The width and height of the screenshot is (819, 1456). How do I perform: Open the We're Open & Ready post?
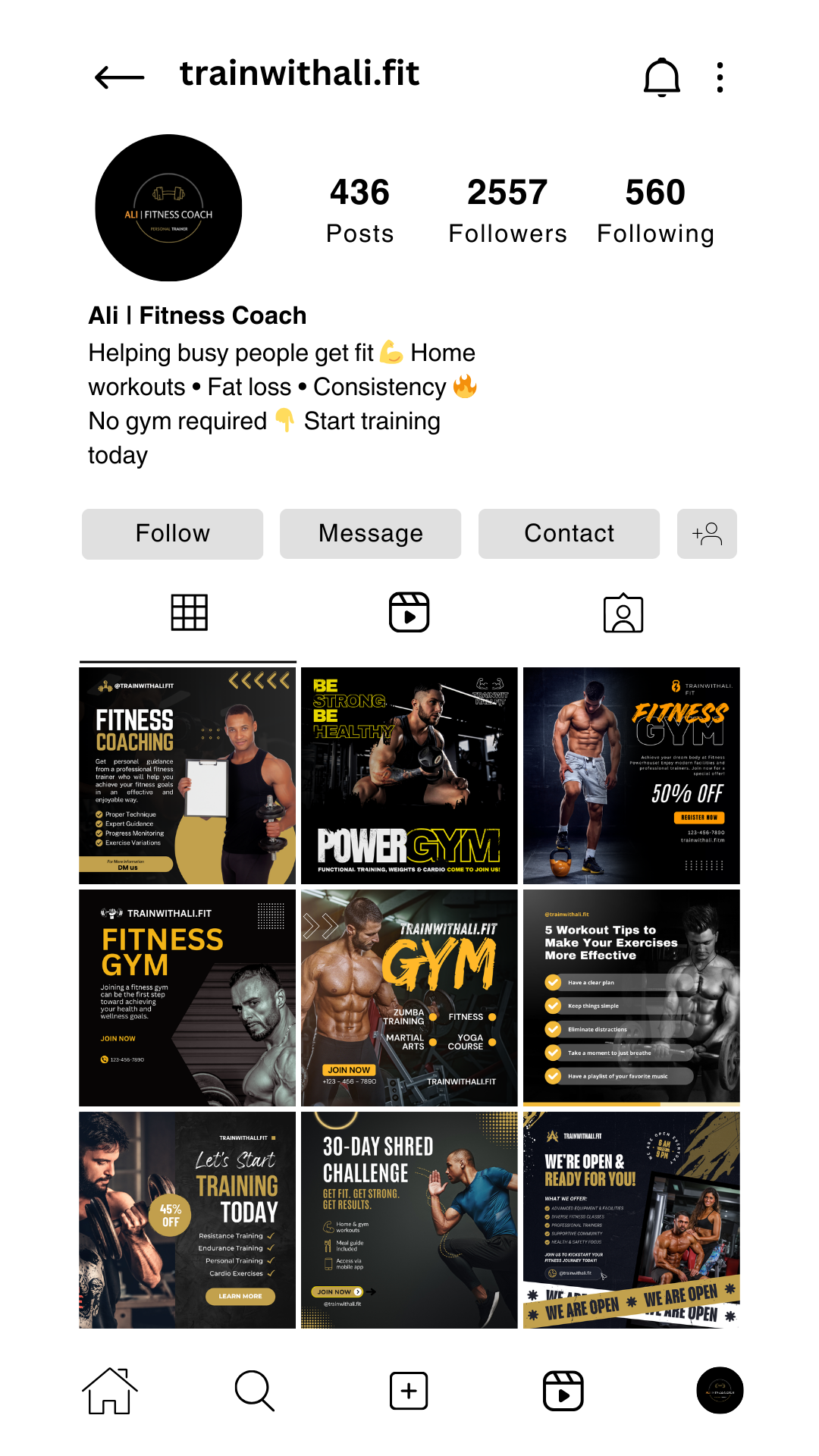[x=631, y=1219]
